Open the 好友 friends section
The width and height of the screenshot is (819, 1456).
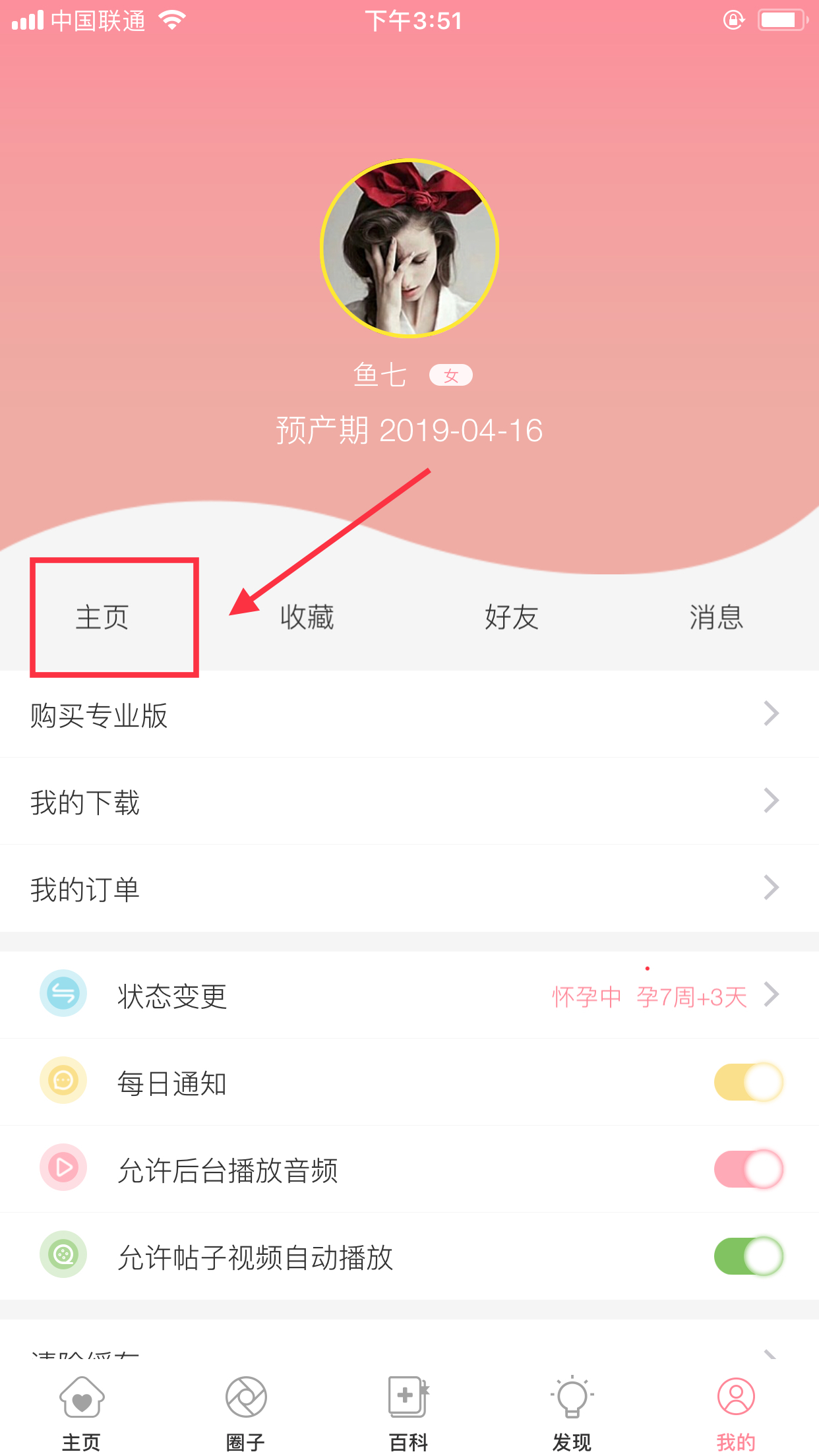pos(512,617)
